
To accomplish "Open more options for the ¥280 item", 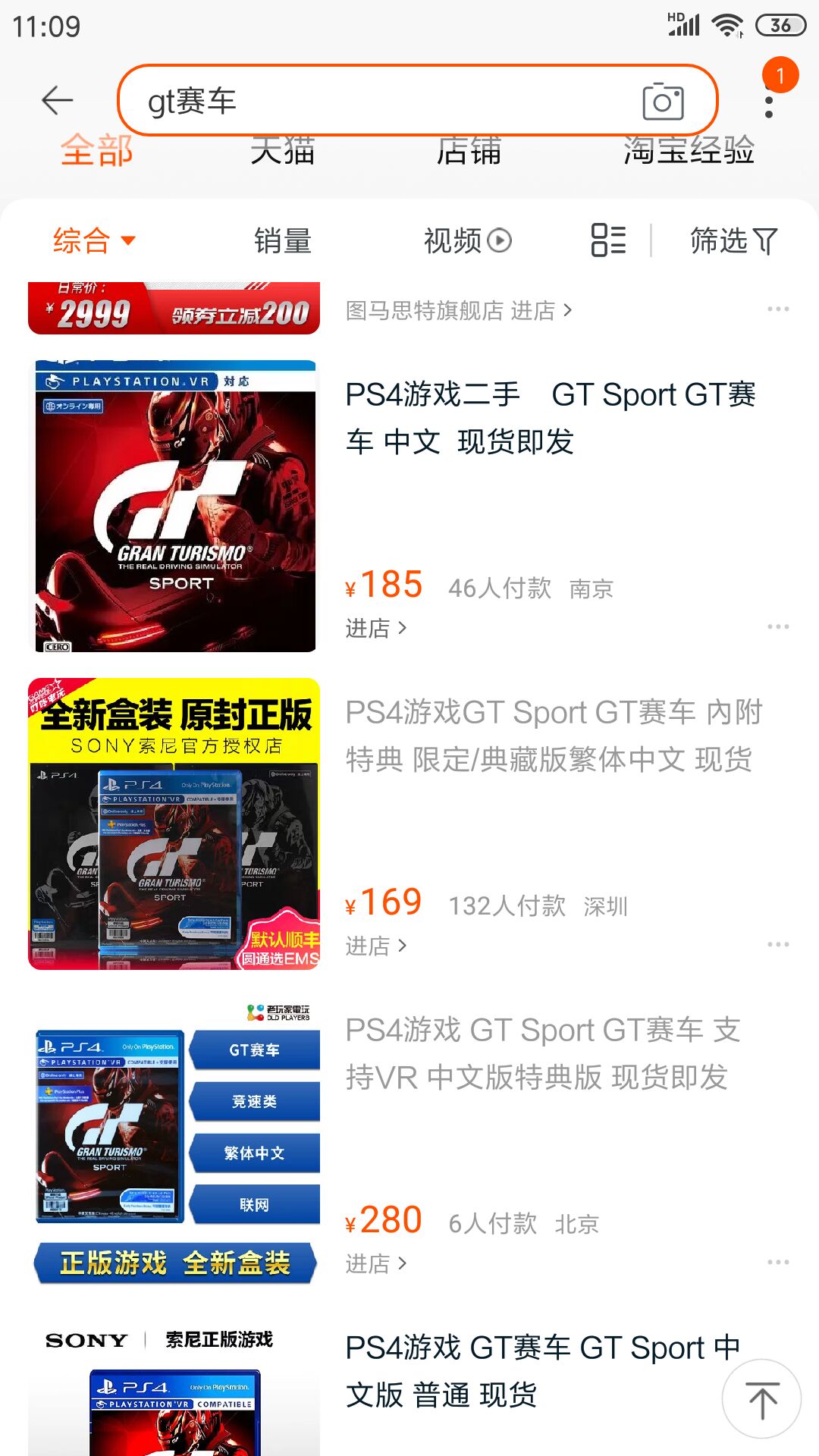I will pos(778,1262).
